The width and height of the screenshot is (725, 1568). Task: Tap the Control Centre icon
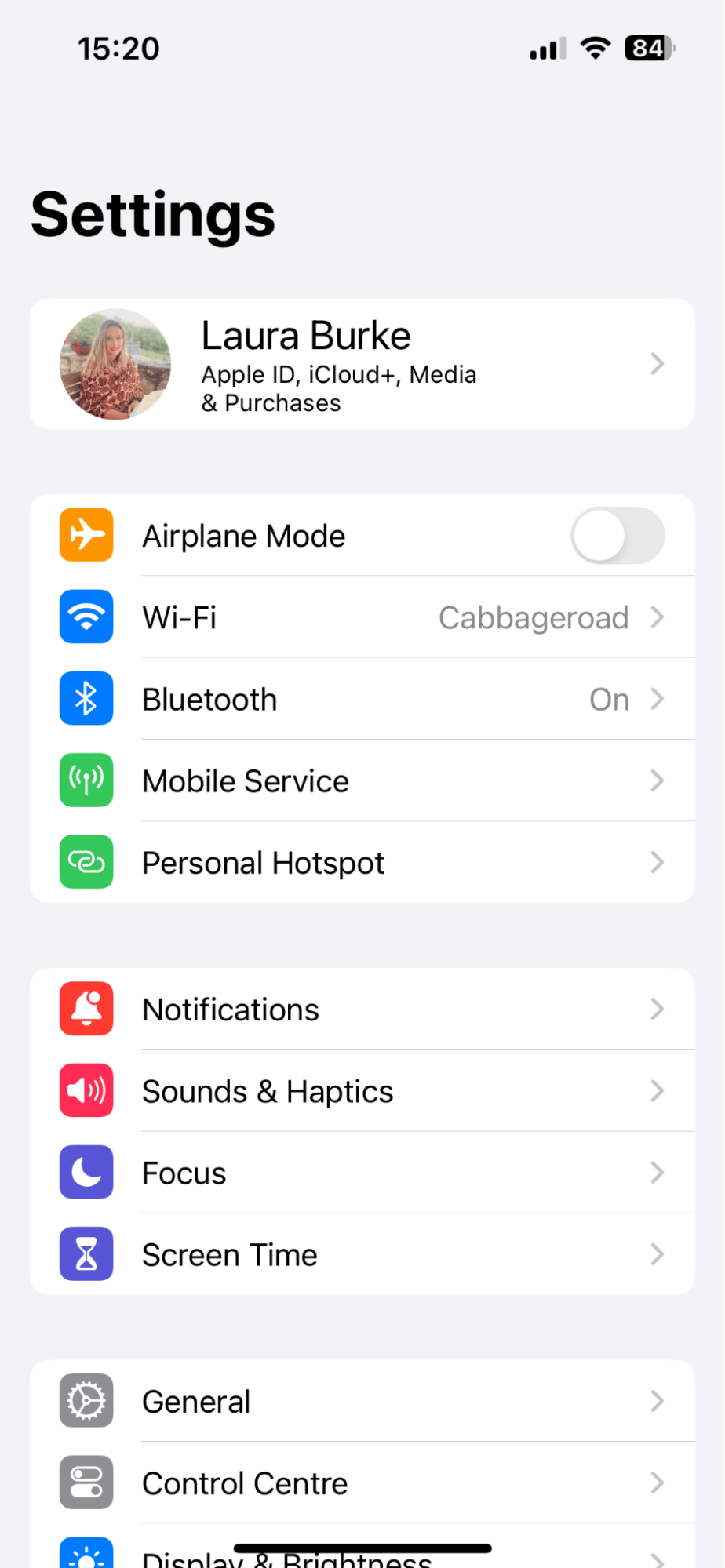point(86,1483)
